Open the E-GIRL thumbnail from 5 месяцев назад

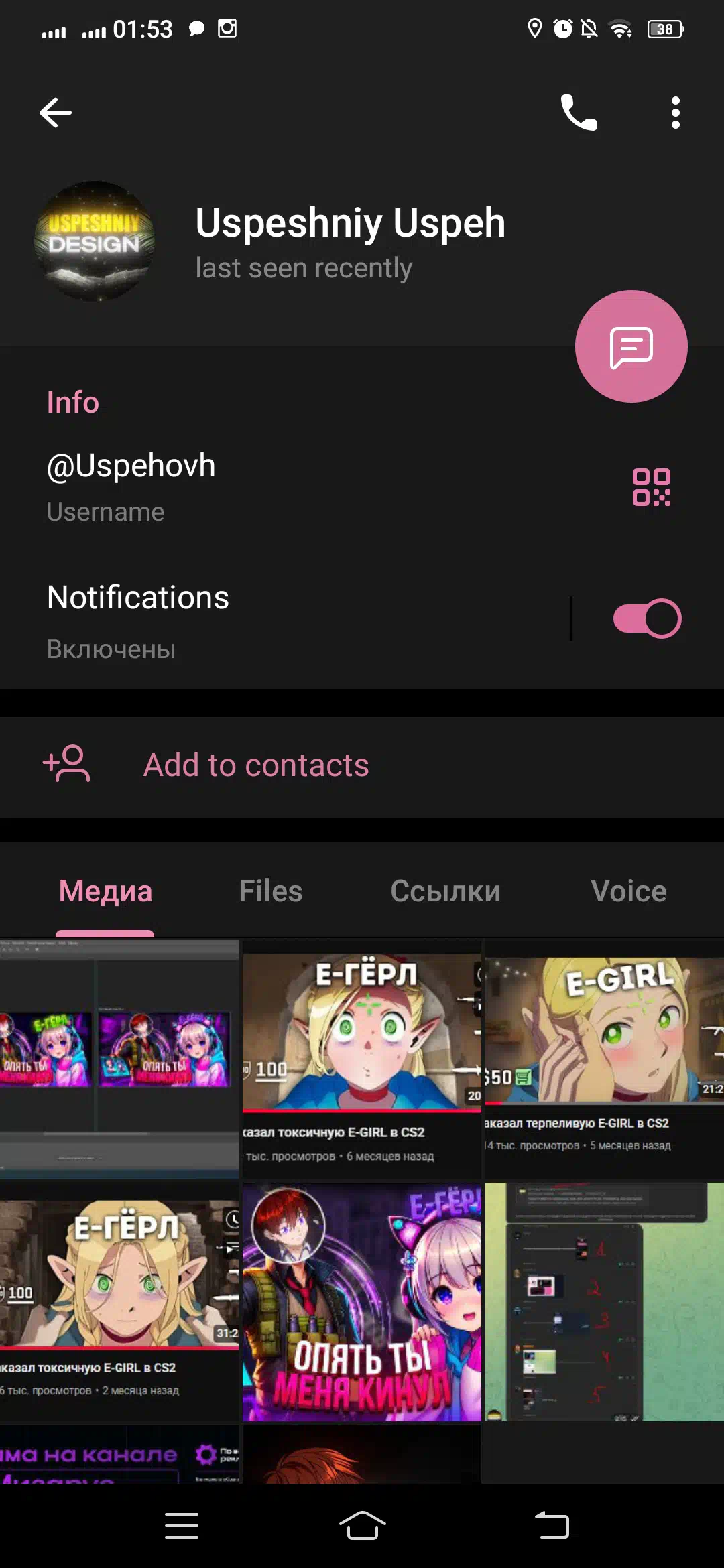coord(605,1059)
